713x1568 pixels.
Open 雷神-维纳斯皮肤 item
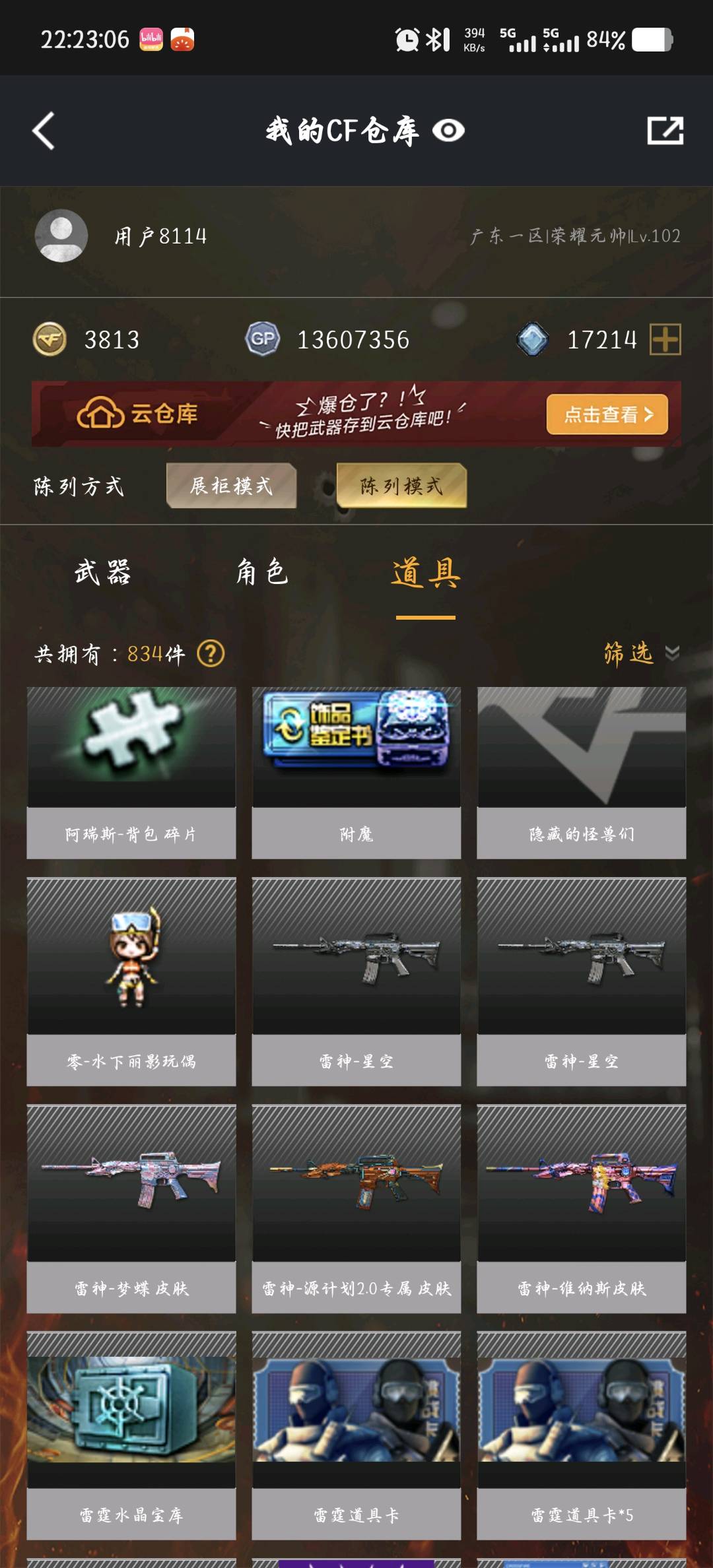coord(581,1208)
